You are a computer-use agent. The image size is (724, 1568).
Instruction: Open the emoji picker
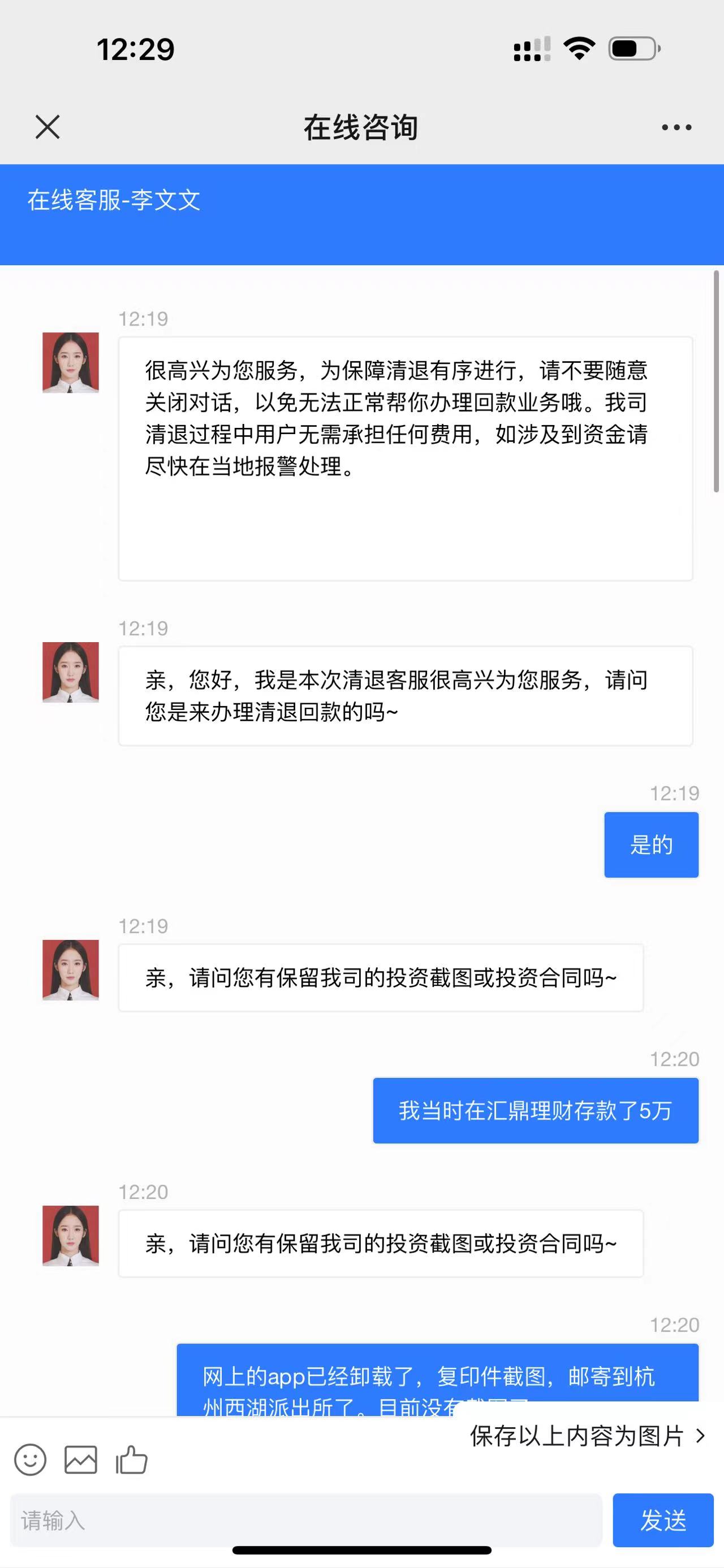tap(30, 1459)
